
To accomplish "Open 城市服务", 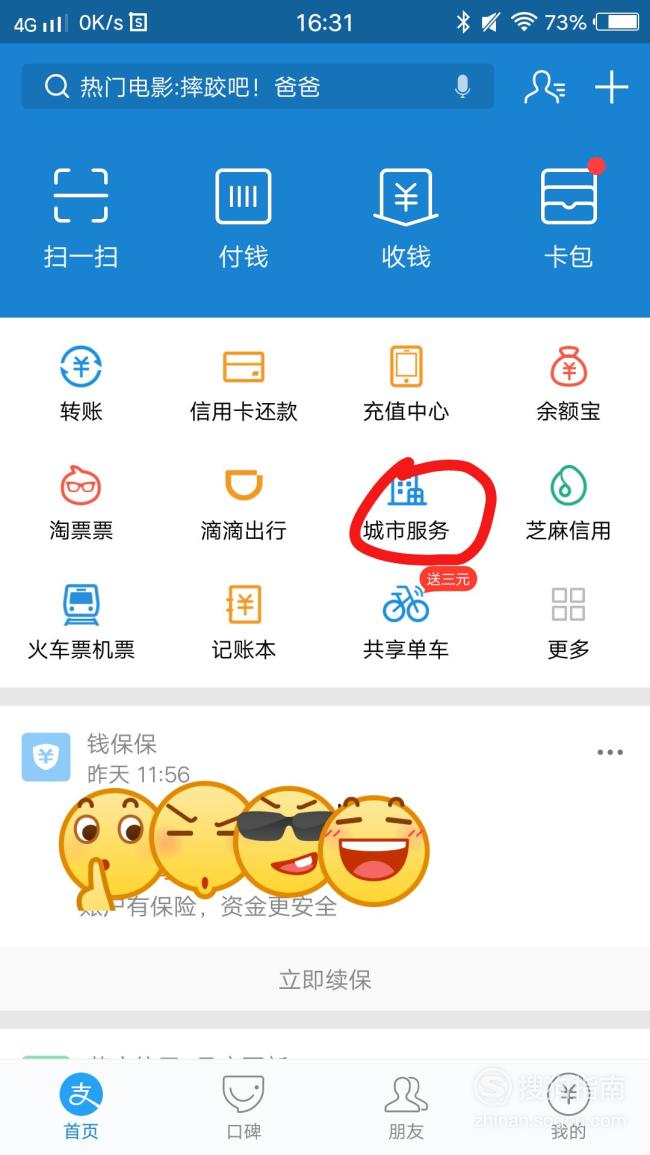I will (406, 504).
